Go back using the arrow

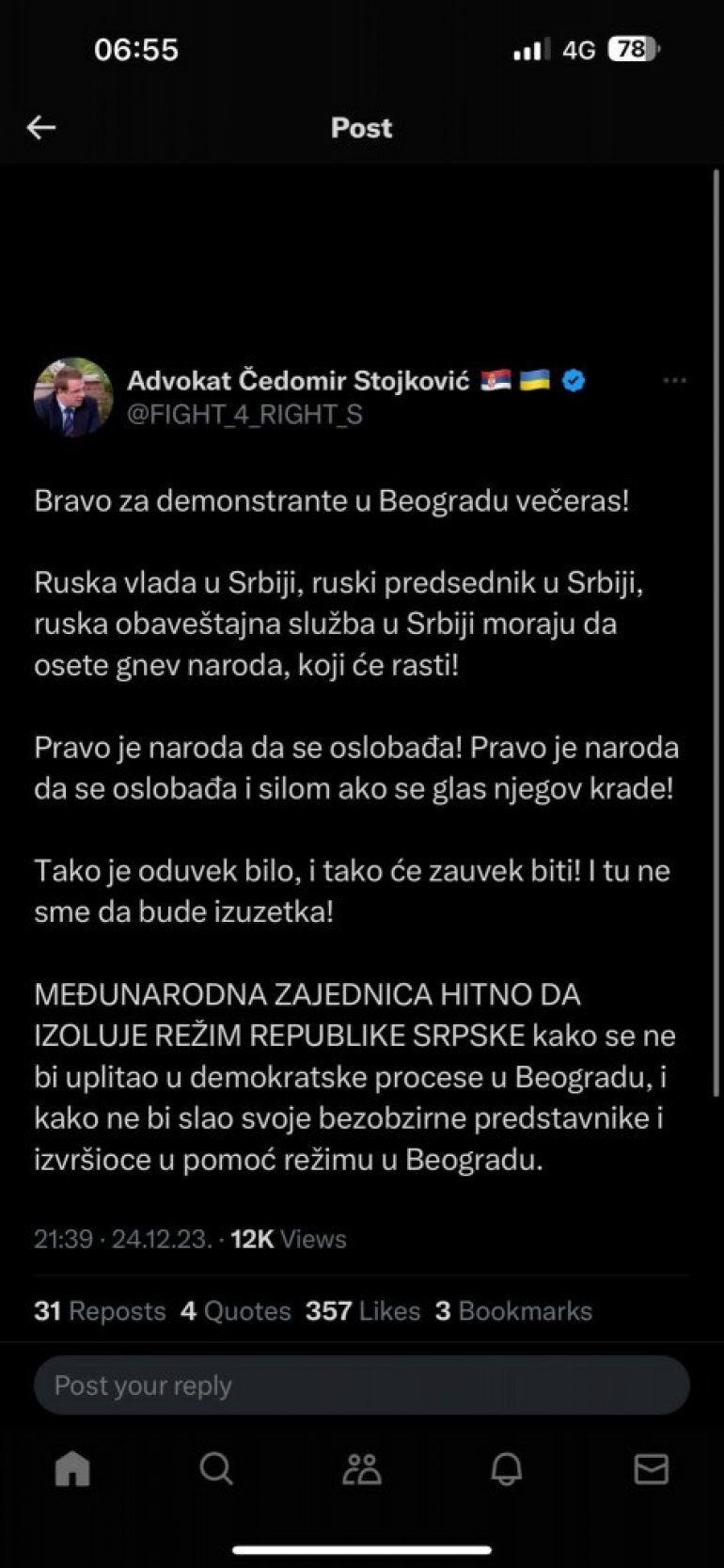pos(41,128)
